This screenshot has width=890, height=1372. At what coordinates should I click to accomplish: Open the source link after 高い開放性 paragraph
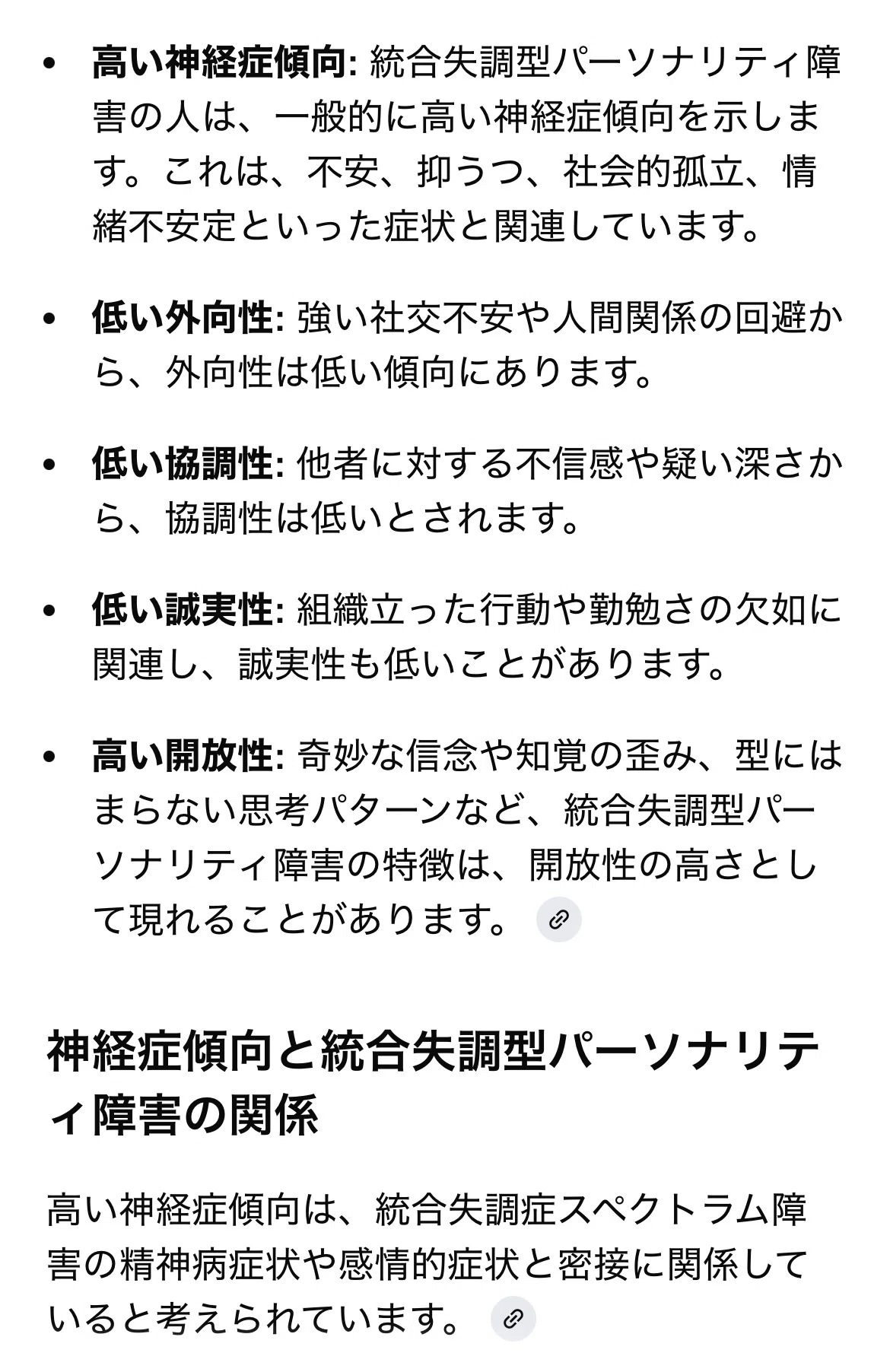pos(559,919)
